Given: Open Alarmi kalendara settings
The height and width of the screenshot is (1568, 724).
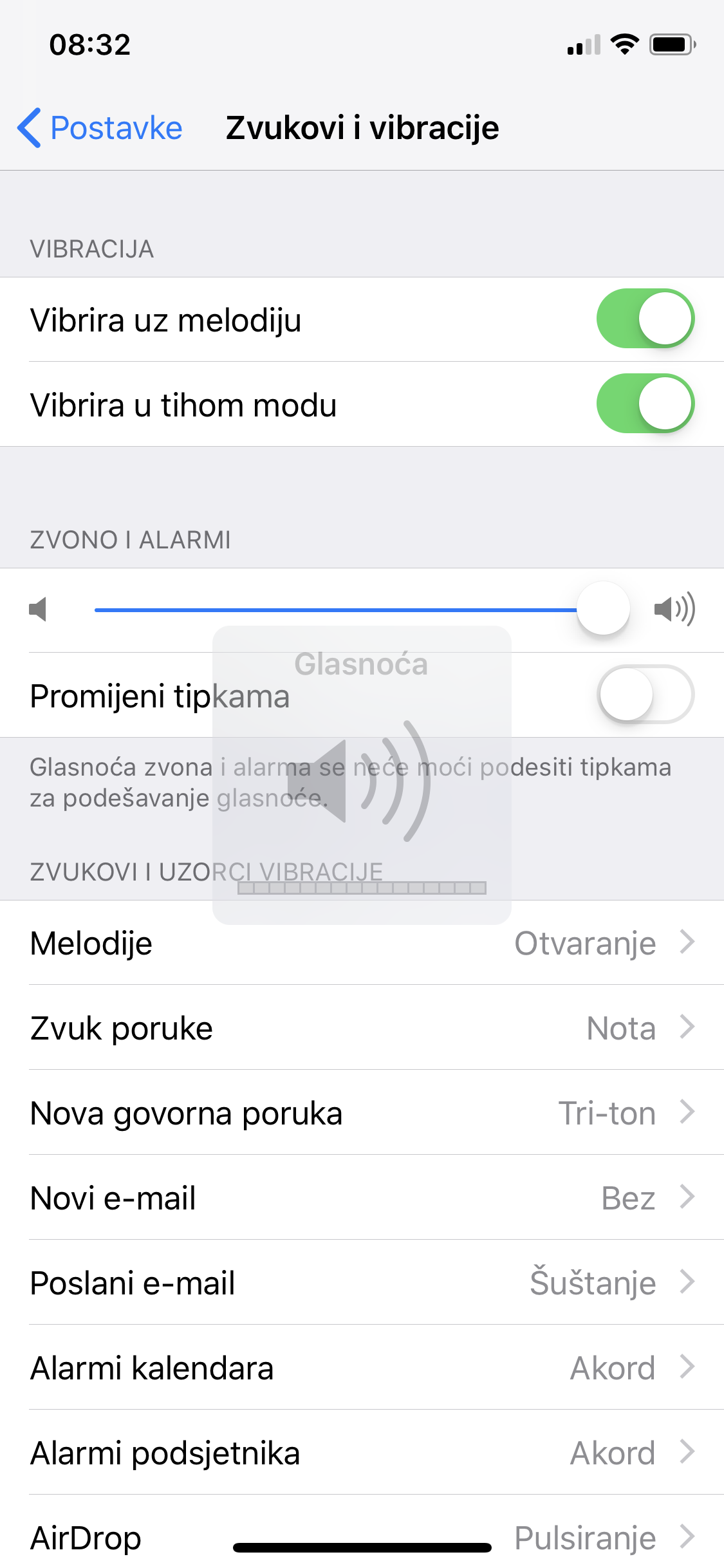Looking at the screenshot, I should coord(362,1367).
